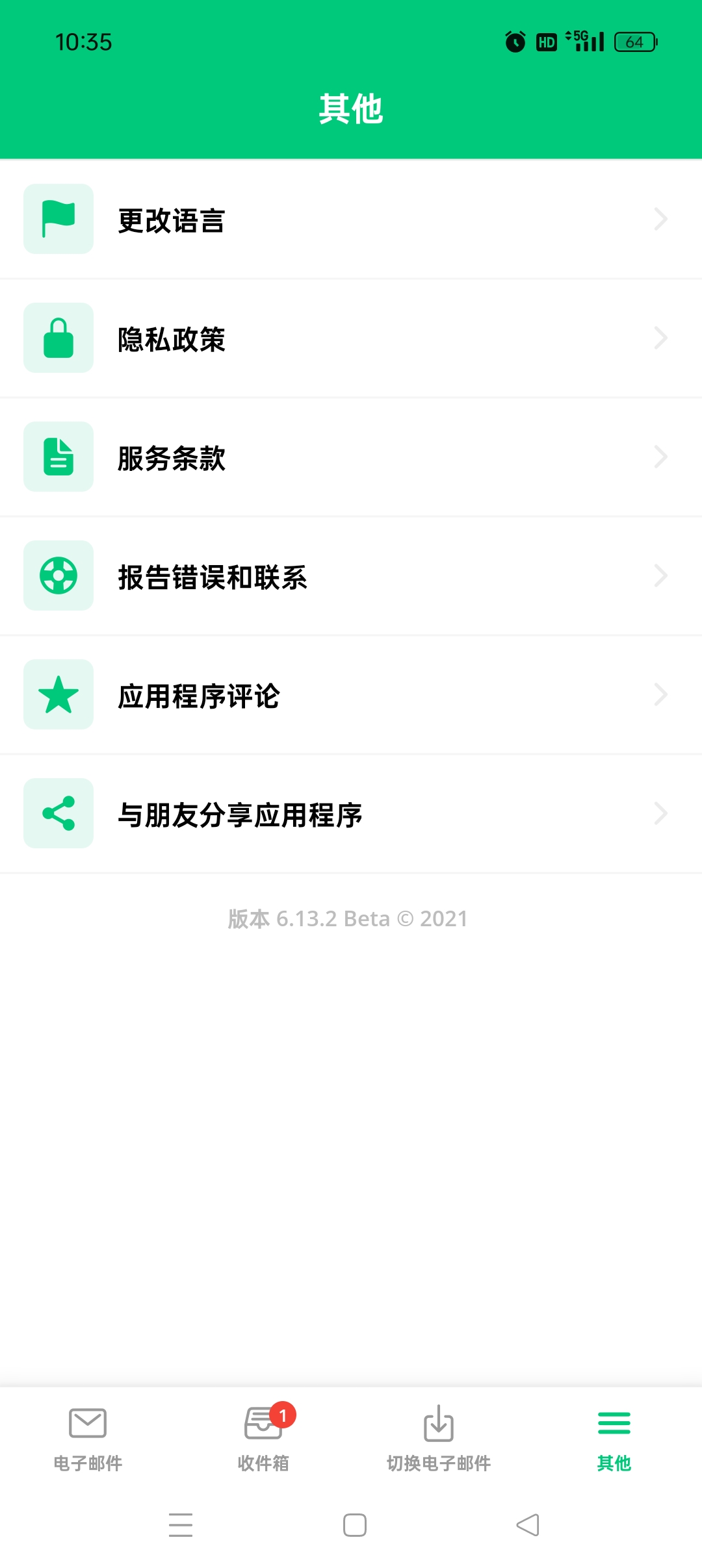View the 隐私政策 privacy policy

[351, 338]
